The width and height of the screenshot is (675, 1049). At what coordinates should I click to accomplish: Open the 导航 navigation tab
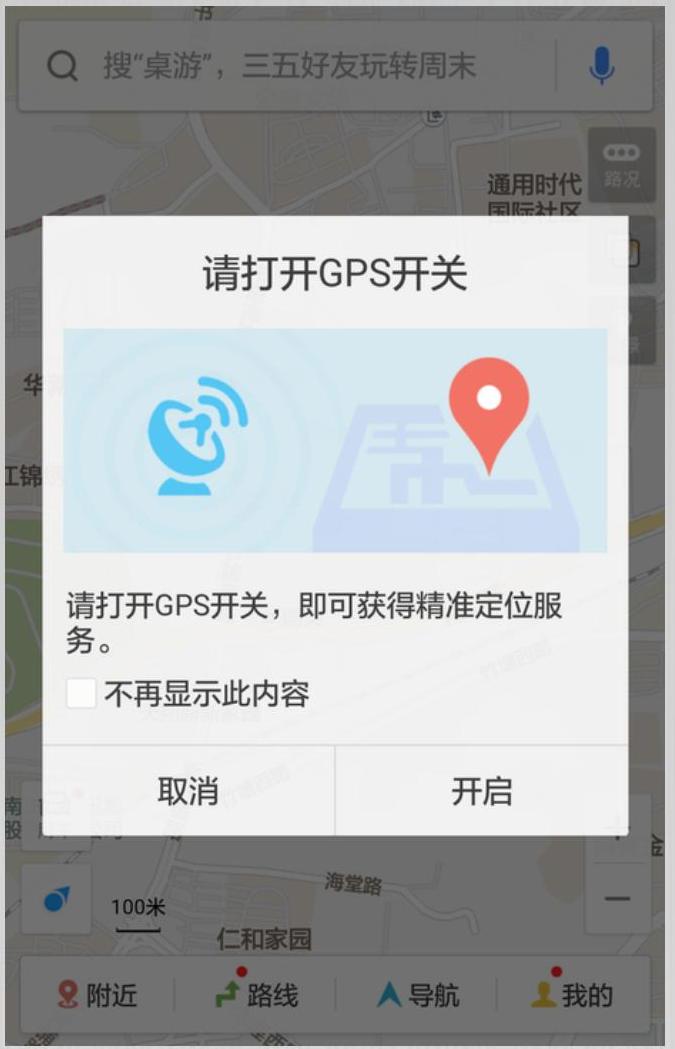(418, 995)
